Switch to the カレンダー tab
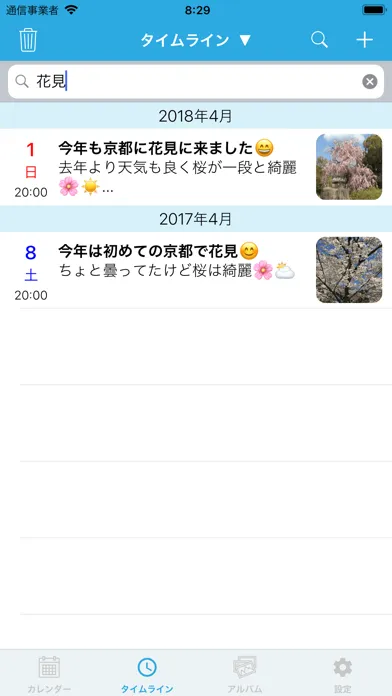The image size is (392, 696). point(49,674)
